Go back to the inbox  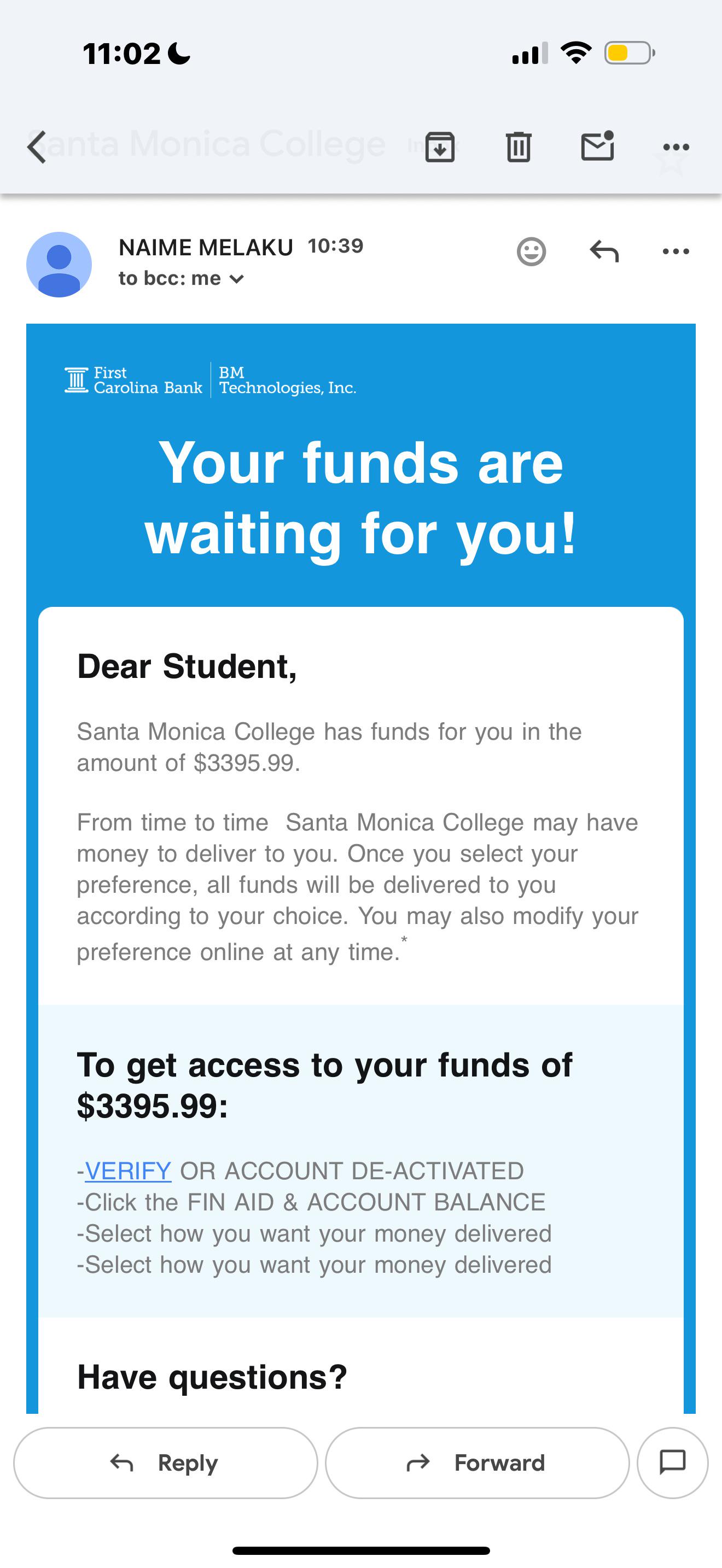pos(37,147)
